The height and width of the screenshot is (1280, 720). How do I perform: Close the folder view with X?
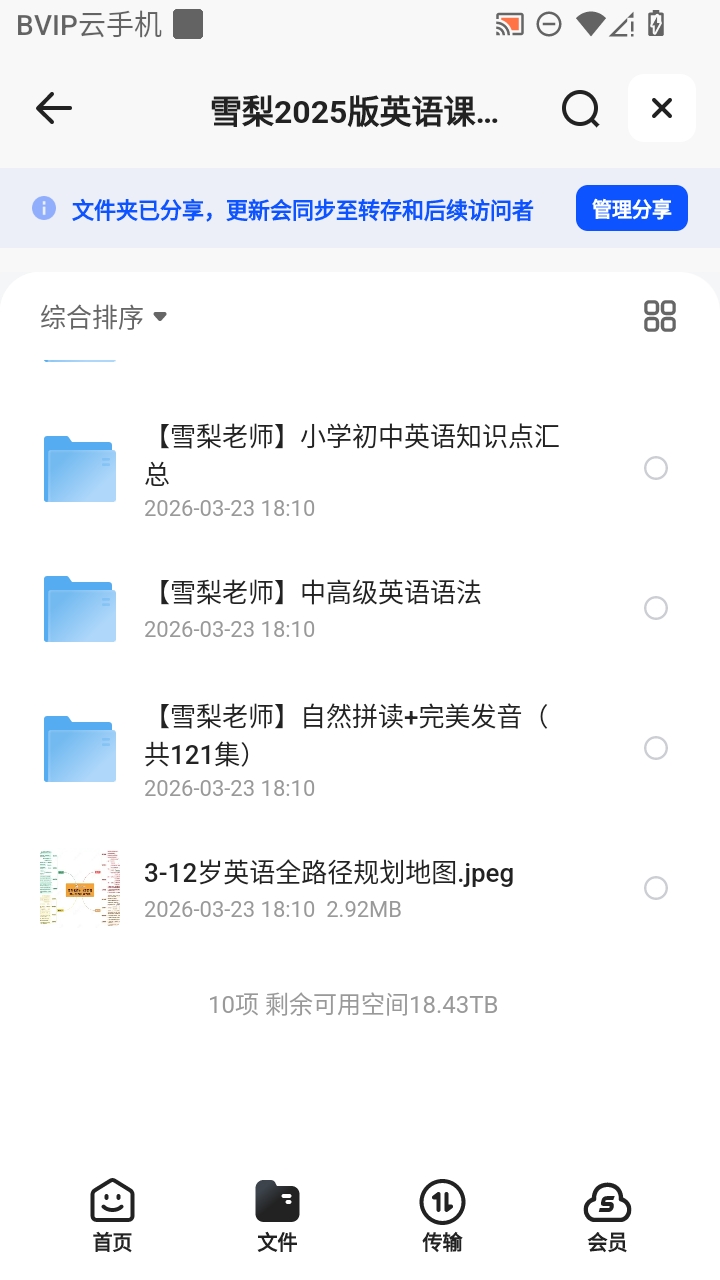[662, 108]
